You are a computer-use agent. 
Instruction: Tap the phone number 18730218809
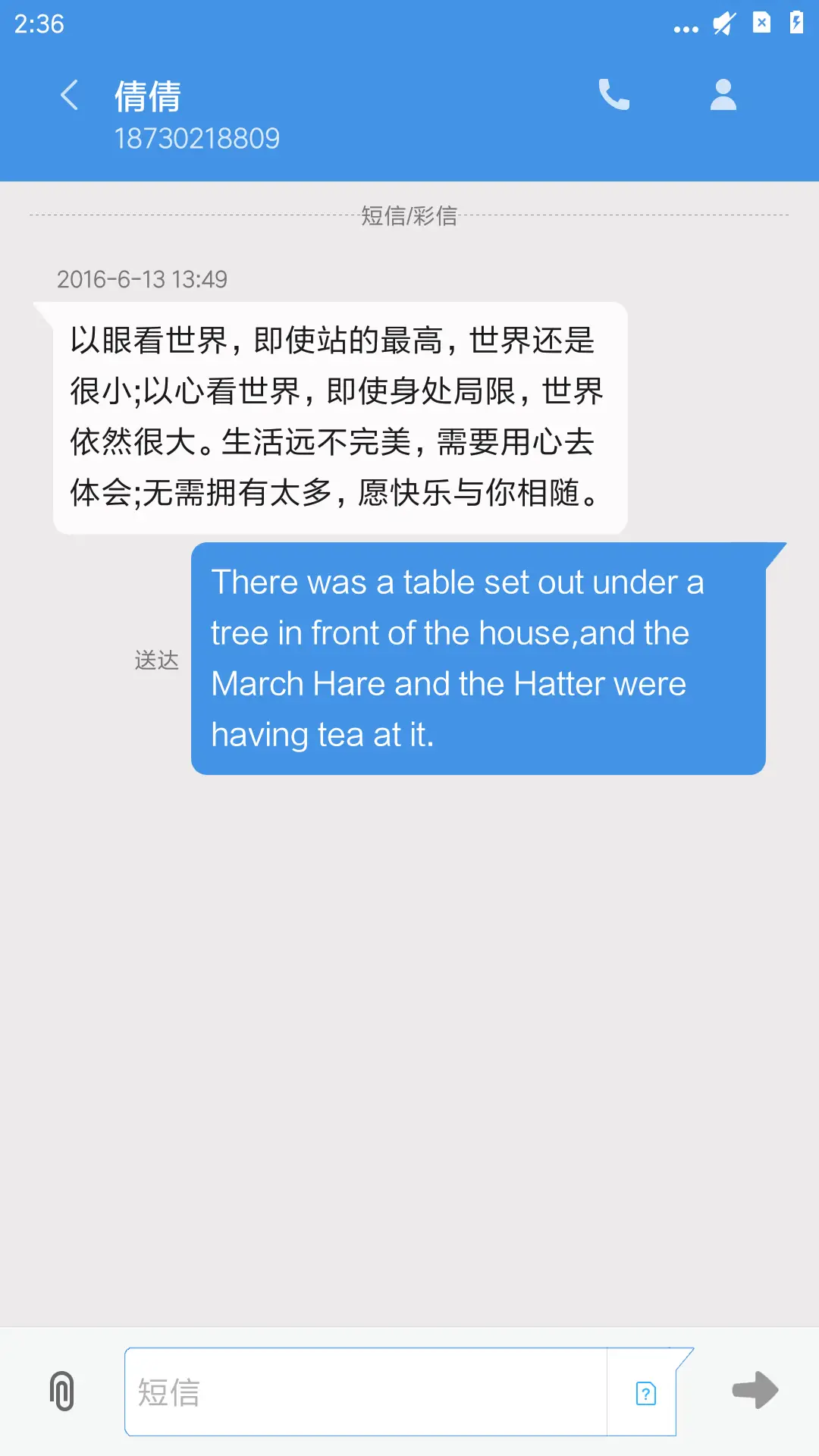pos(199,138)
